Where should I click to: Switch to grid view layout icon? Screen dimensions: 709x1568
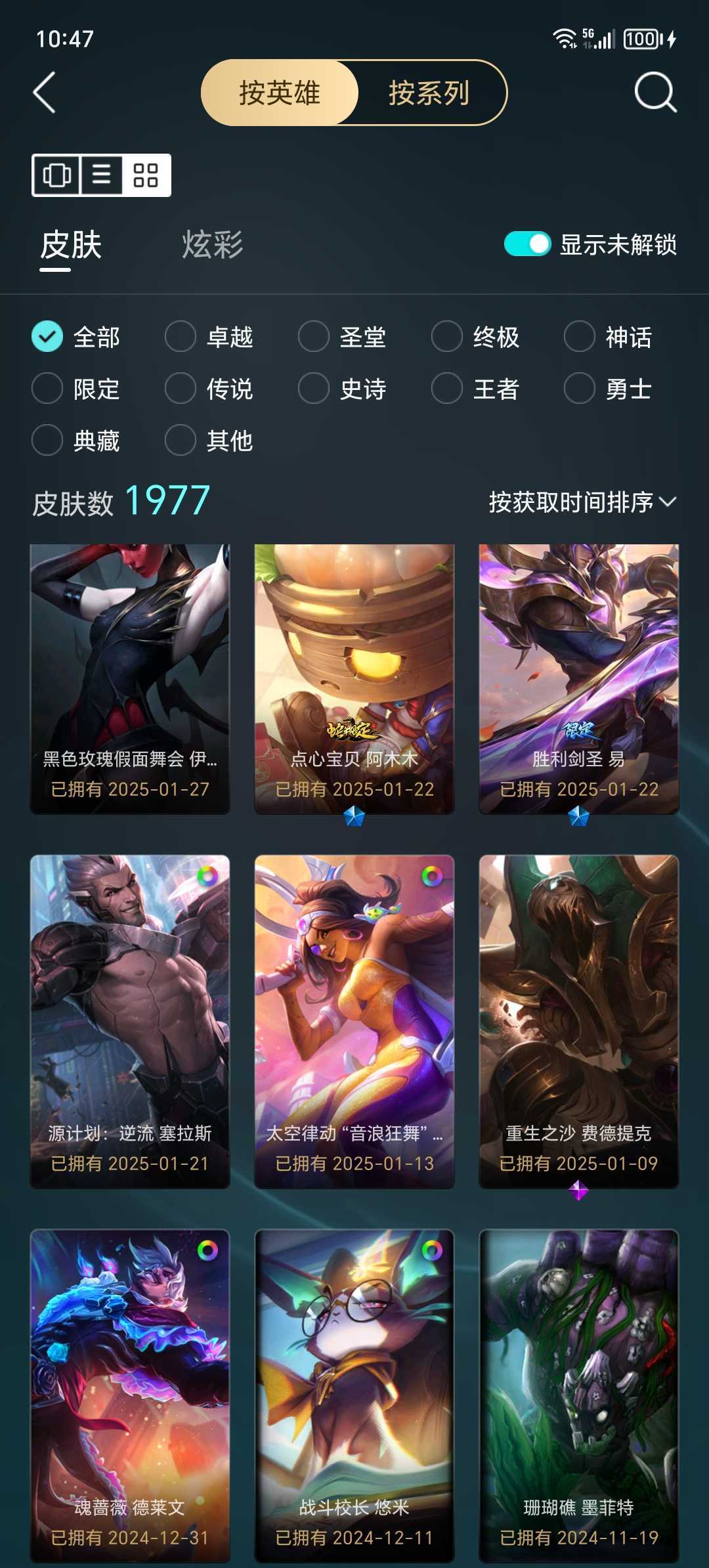click(146, 175)
